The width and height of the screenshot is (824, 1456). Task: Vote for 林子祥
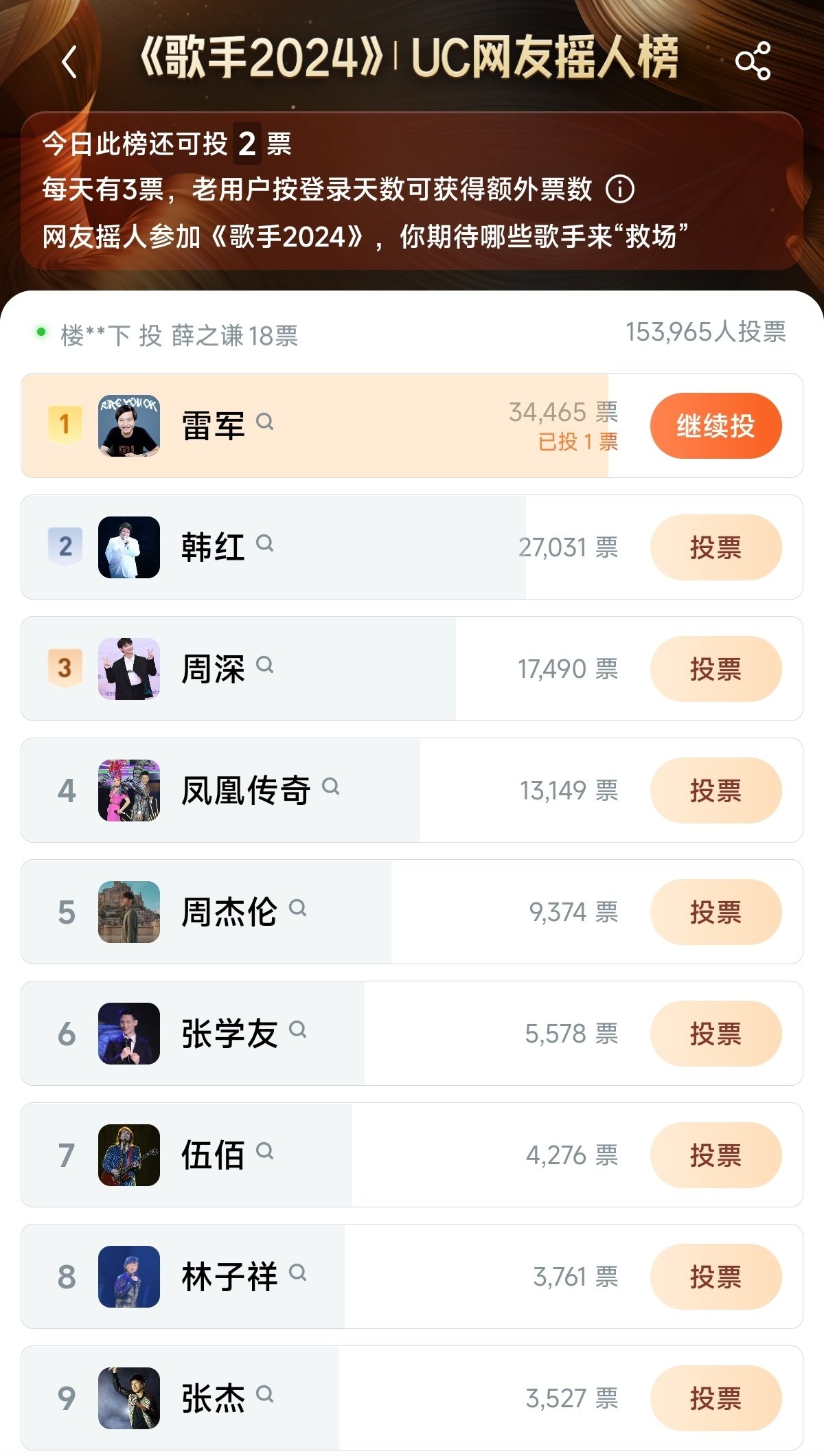pos(716,1277)
